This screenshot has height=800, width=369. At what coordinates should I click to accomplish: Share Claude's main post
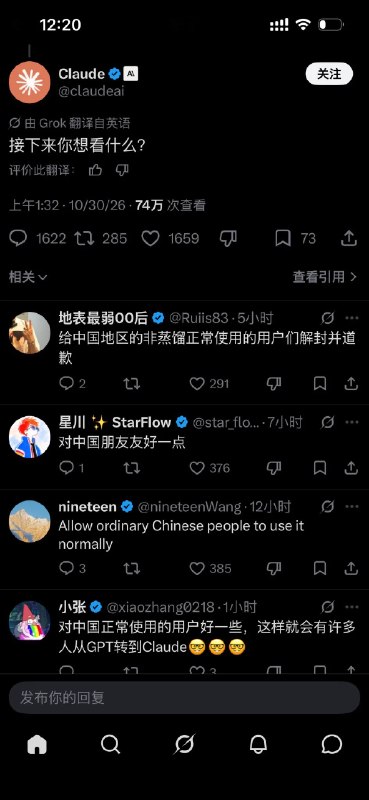pos(349,238)
